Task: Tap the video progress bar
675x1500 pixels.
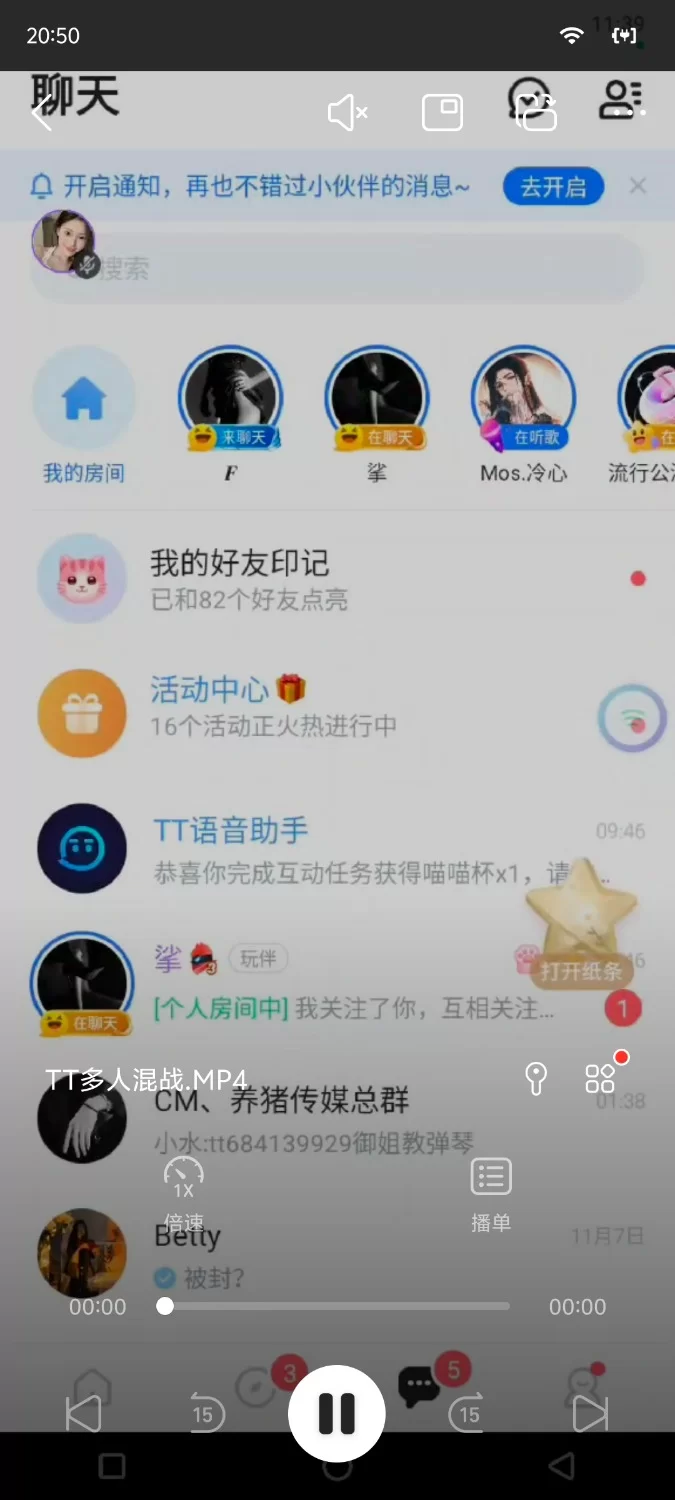Action: coord(337,1306)
